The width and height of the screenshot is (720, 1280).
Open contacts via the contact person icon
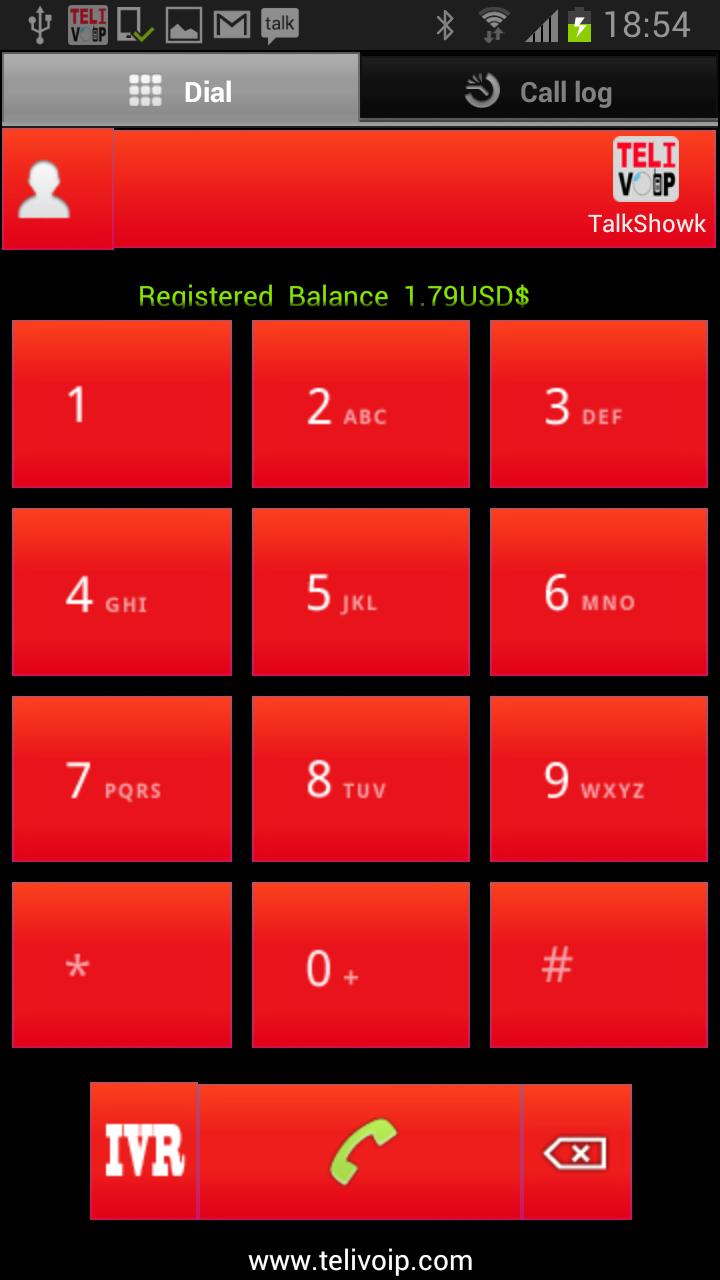57,188
